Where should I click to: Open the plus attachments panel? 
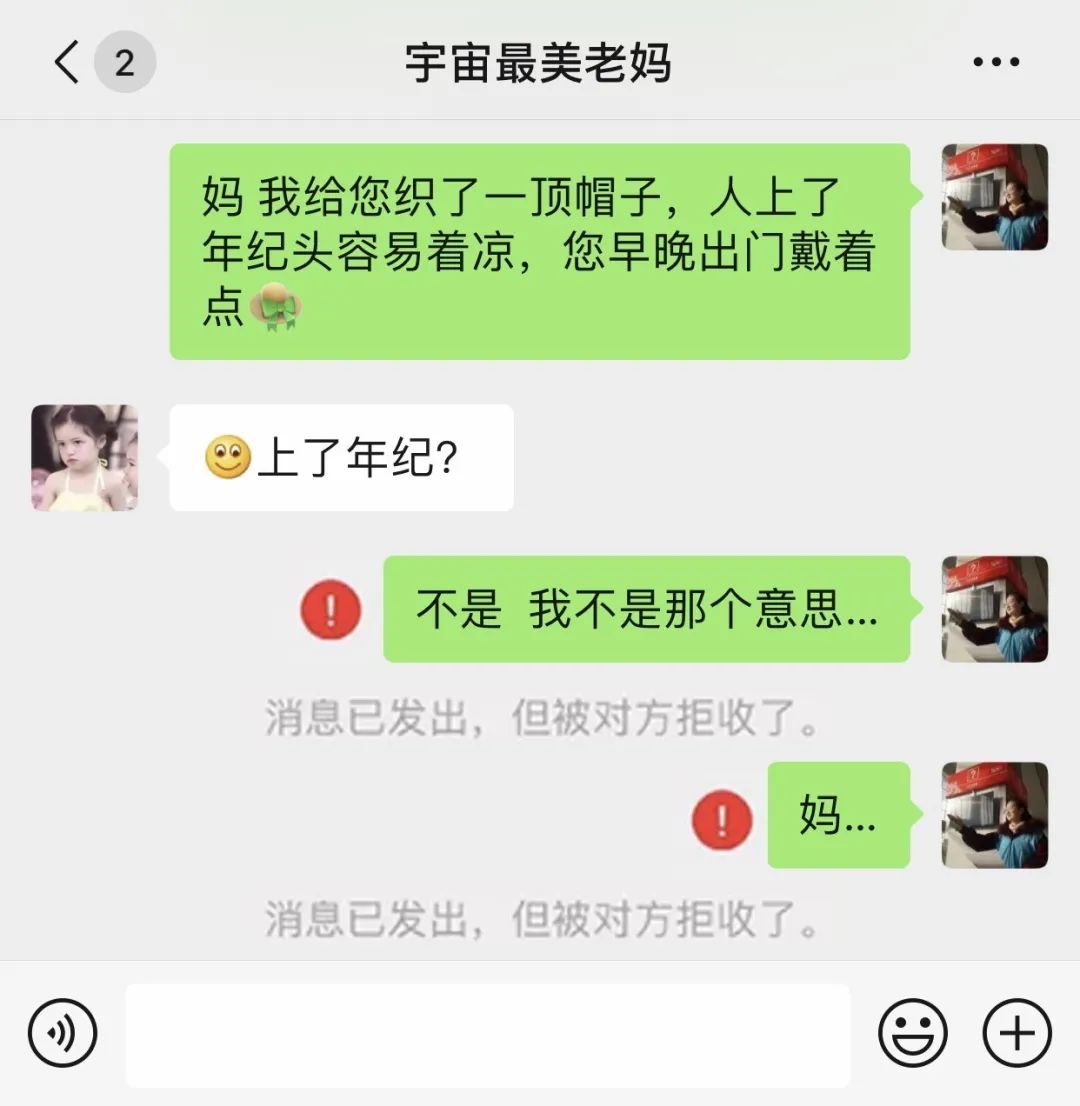coord(1017,1033)
